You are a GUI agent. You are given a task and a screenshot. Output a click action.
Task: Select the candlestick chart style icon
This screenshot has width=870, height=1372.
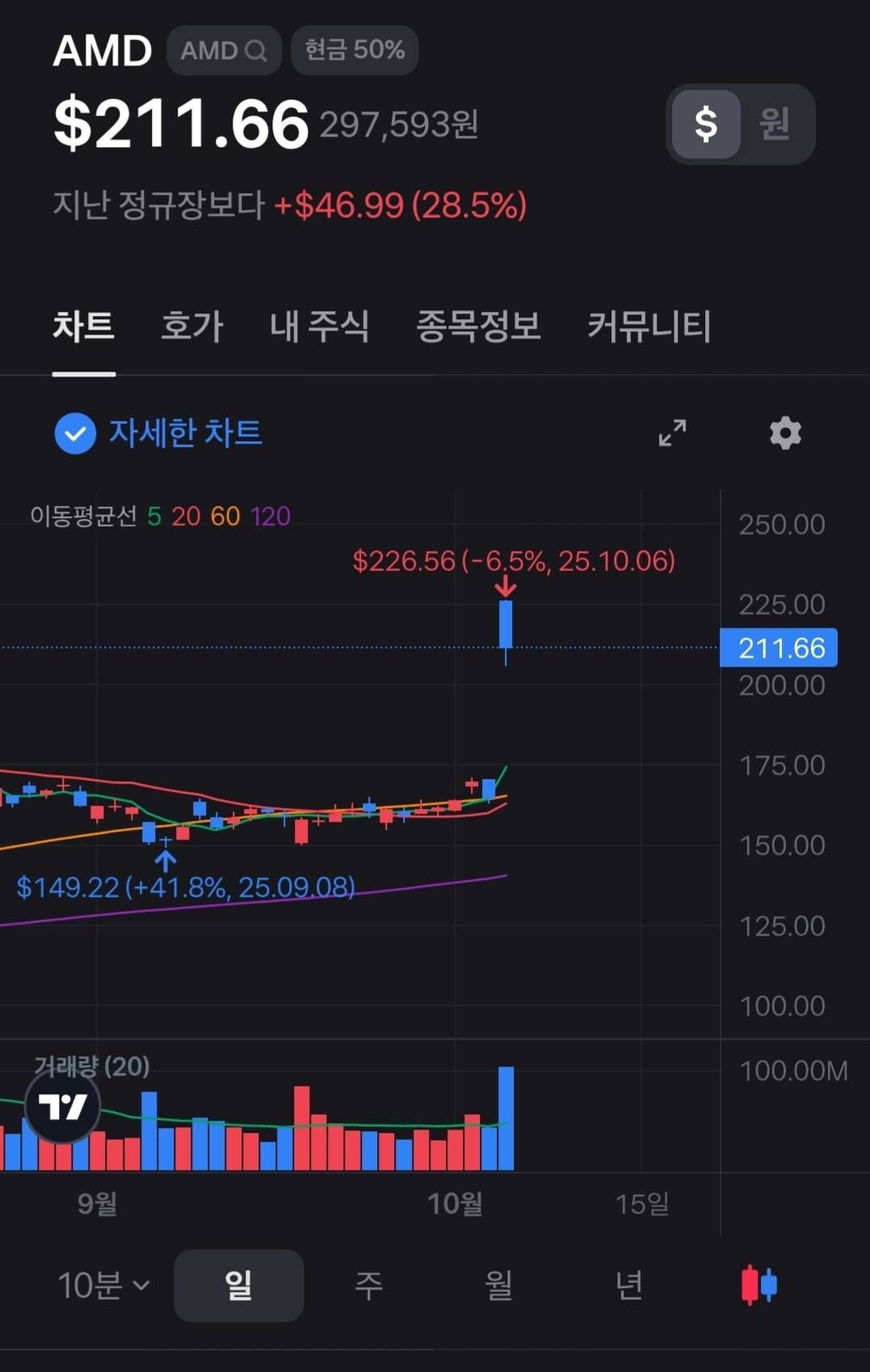(x=758, y=1286)
